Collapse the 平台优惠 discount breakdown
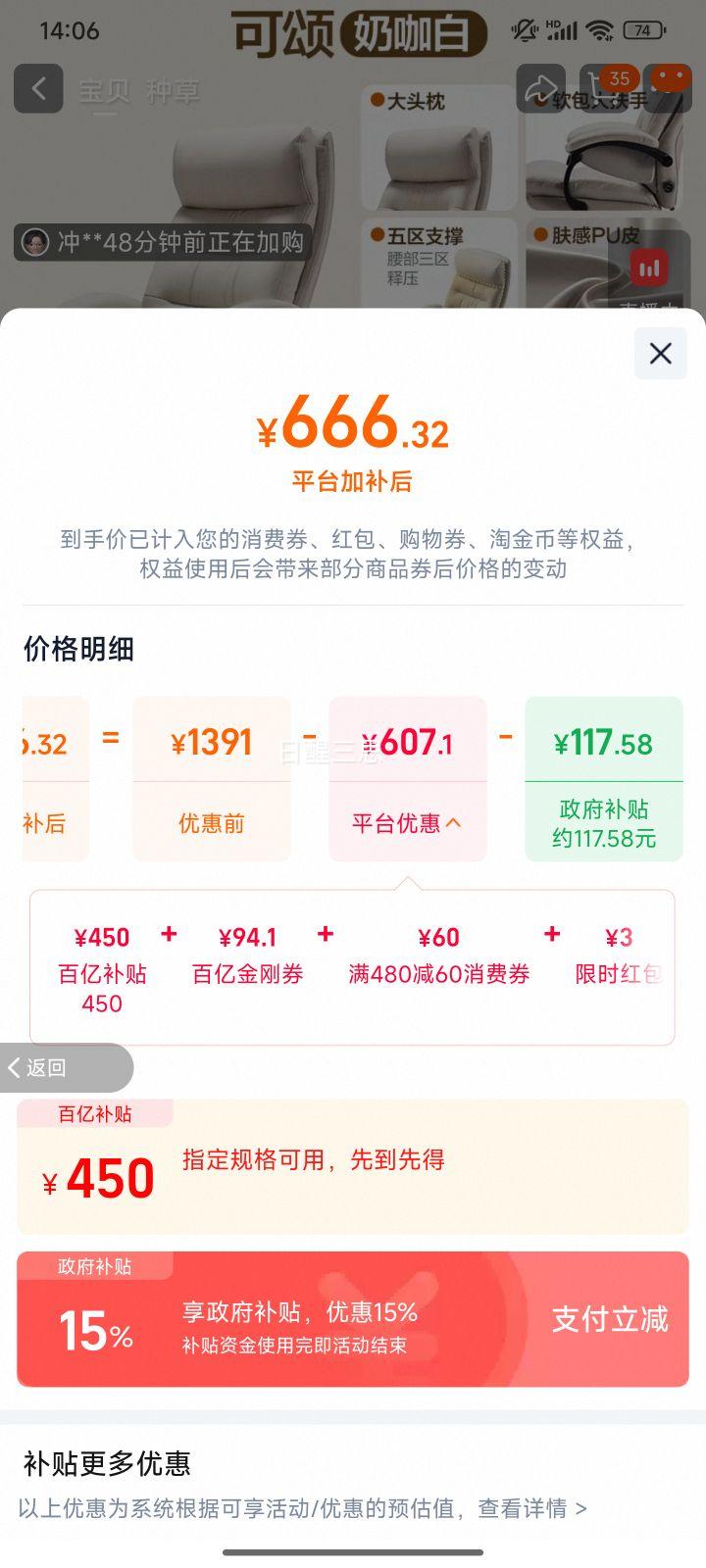The width and height of the screenshot is (706, 1568). coord(407,823)
